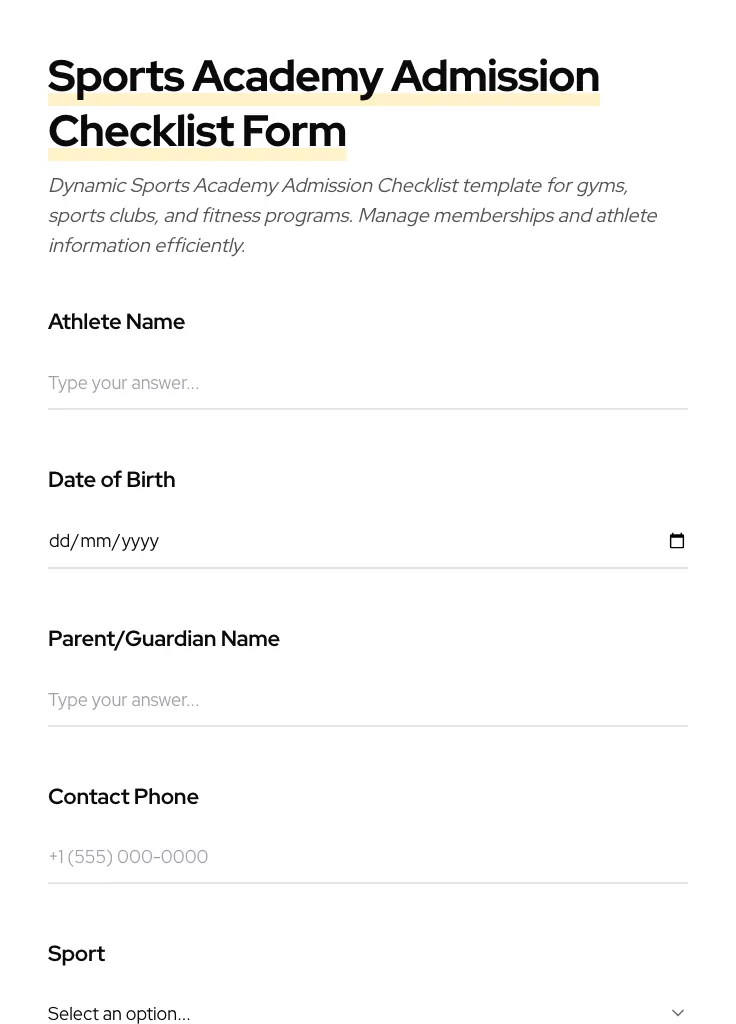Select the "Date of Birth" label
This screenshot has width=736, height=1024.
pyautogui.click(x=111, y=480)
